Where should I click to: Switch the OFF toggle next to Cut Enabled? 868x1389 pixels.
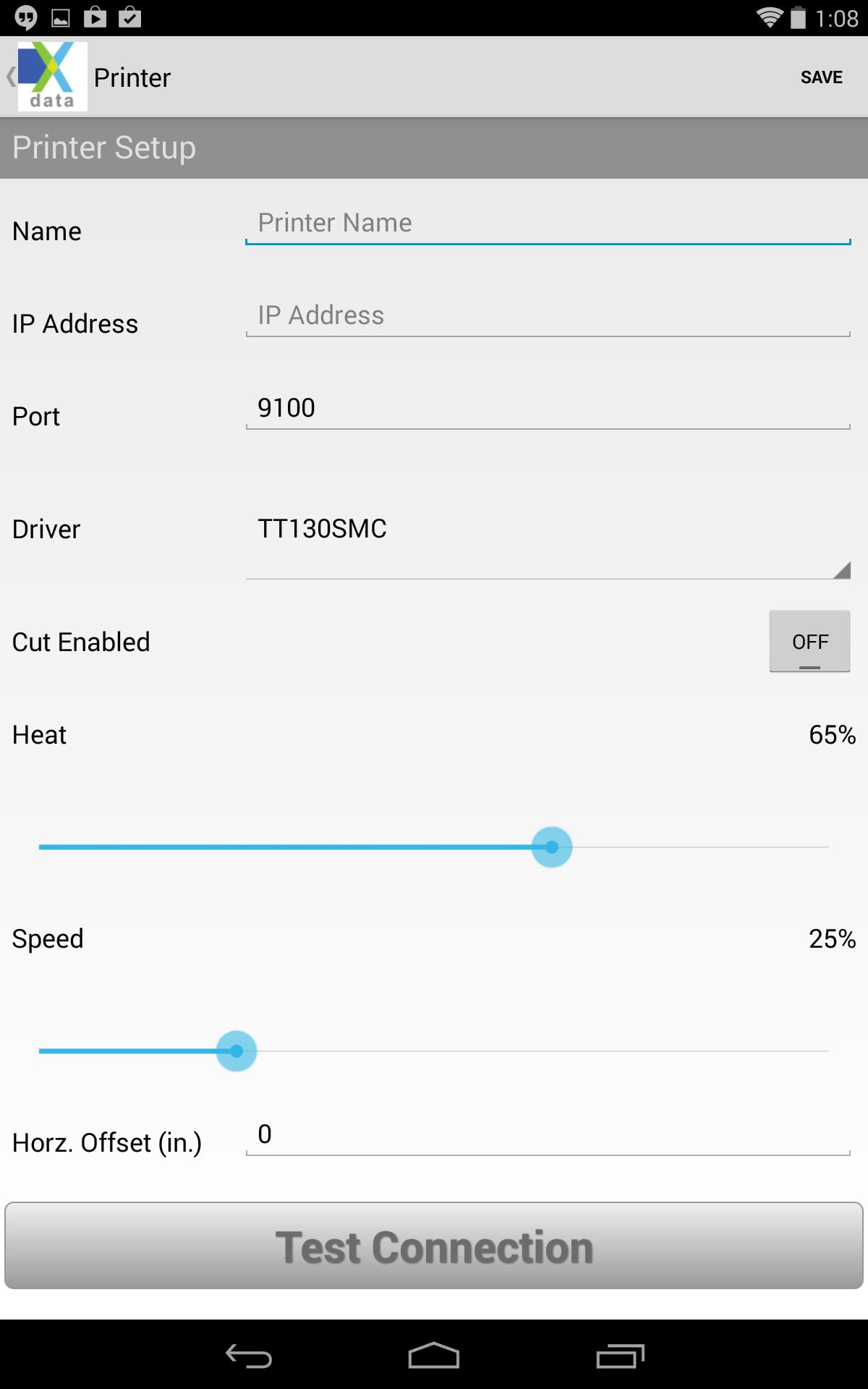coord(809,641)
